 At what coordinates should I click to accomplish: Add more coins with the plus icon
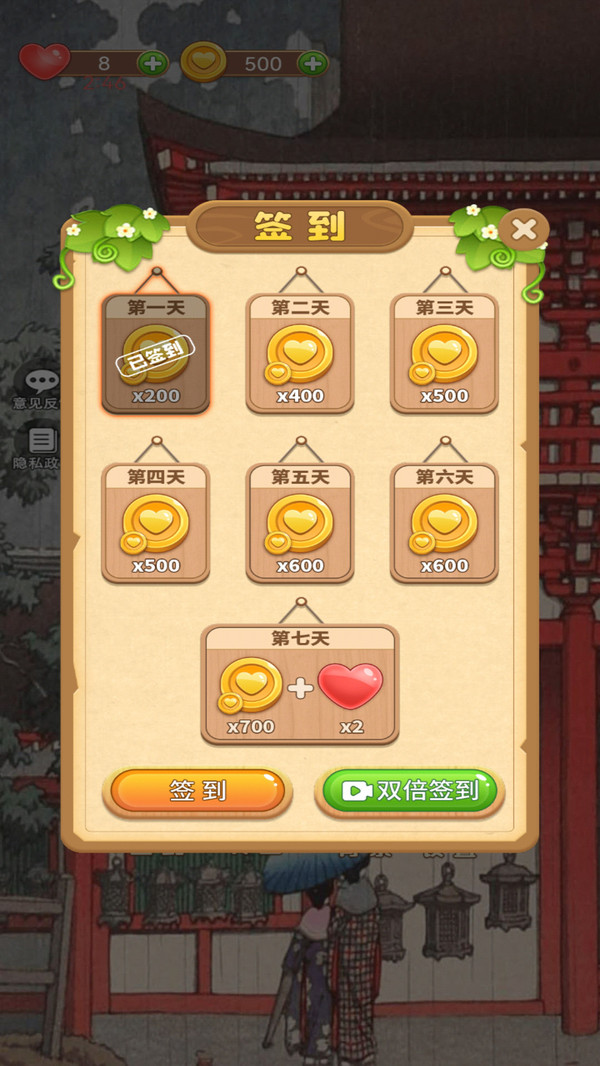pyautogui.click(x=313, y=63)
